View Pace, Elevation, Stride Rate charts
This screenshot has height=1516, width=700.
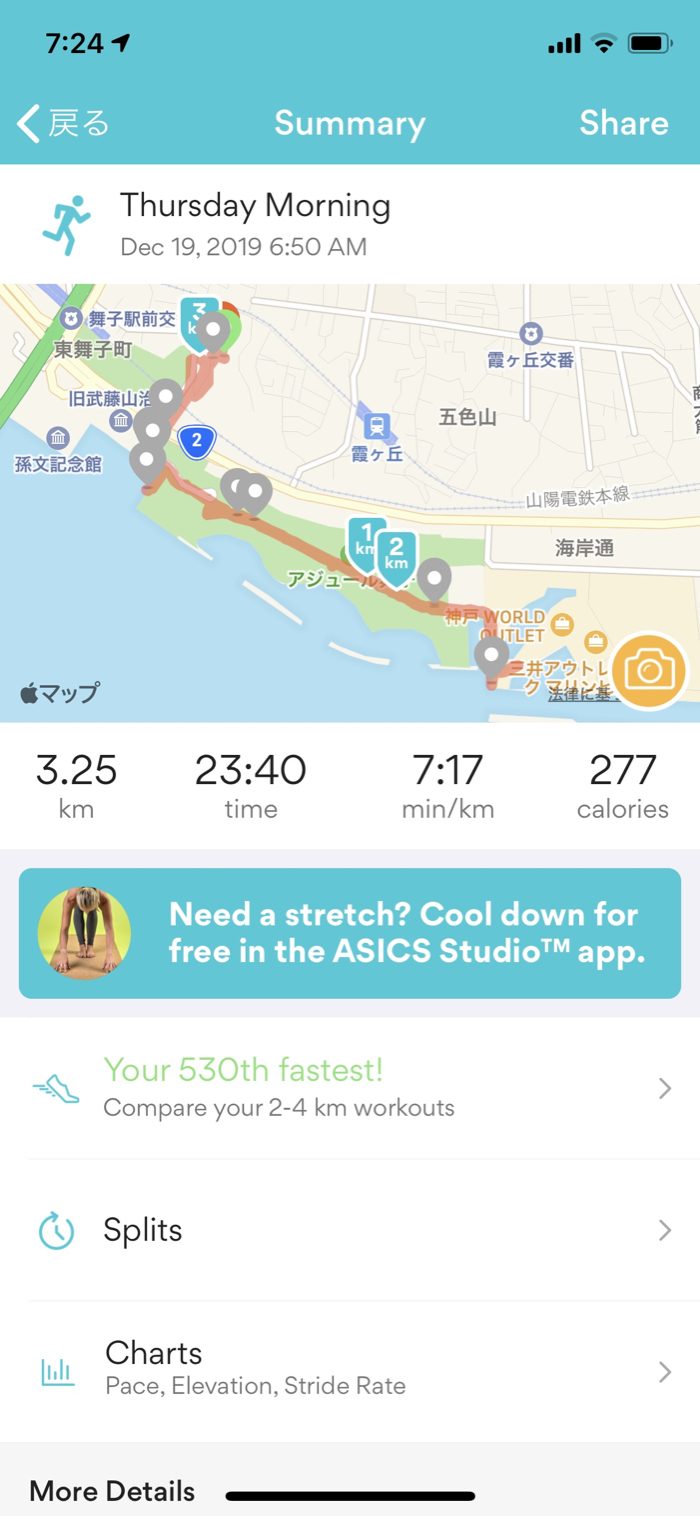pyautogui.click(x=350, y=1370)
